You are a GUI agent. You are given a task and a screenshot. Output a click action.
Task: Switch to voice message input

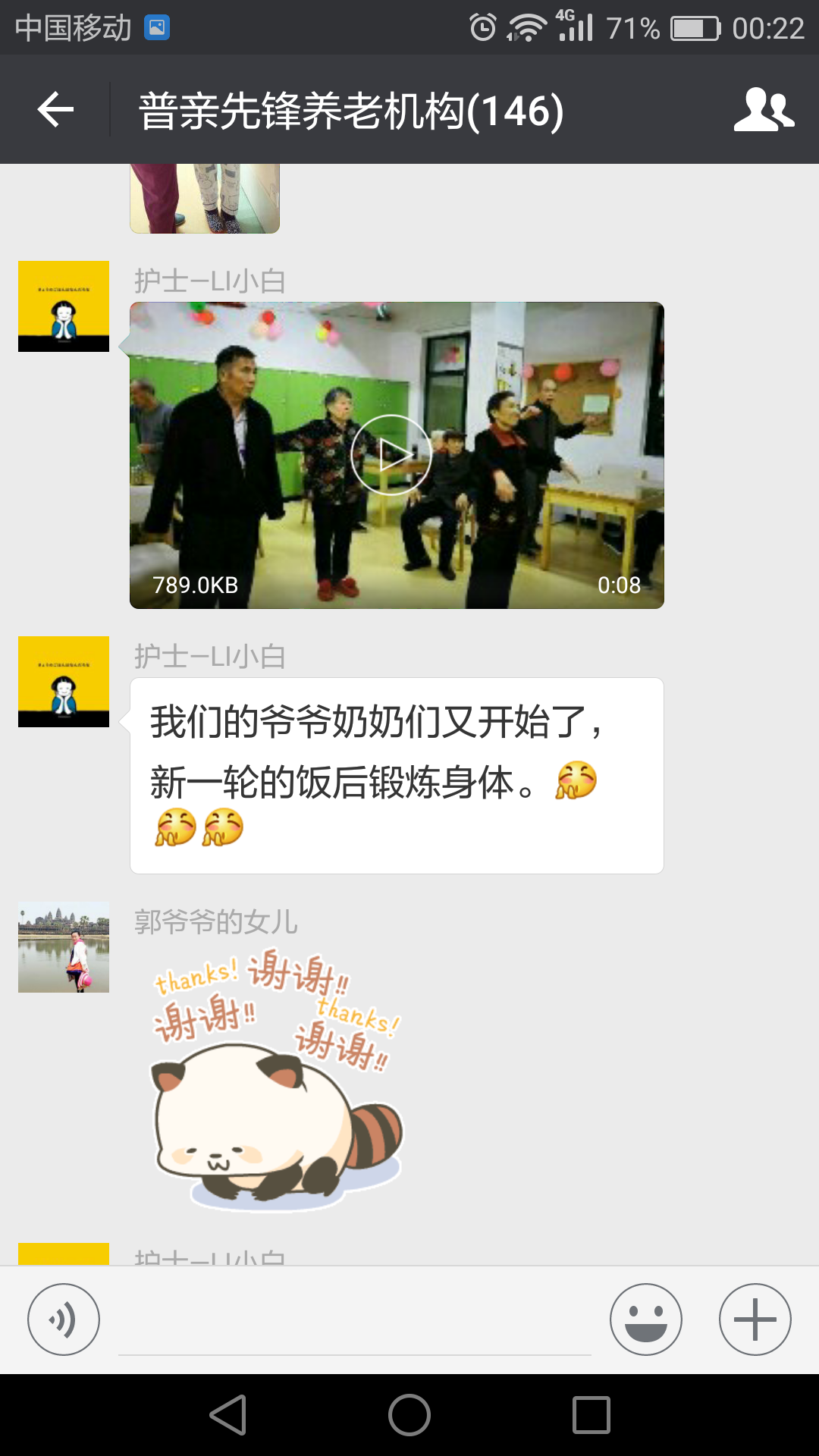64,1319
